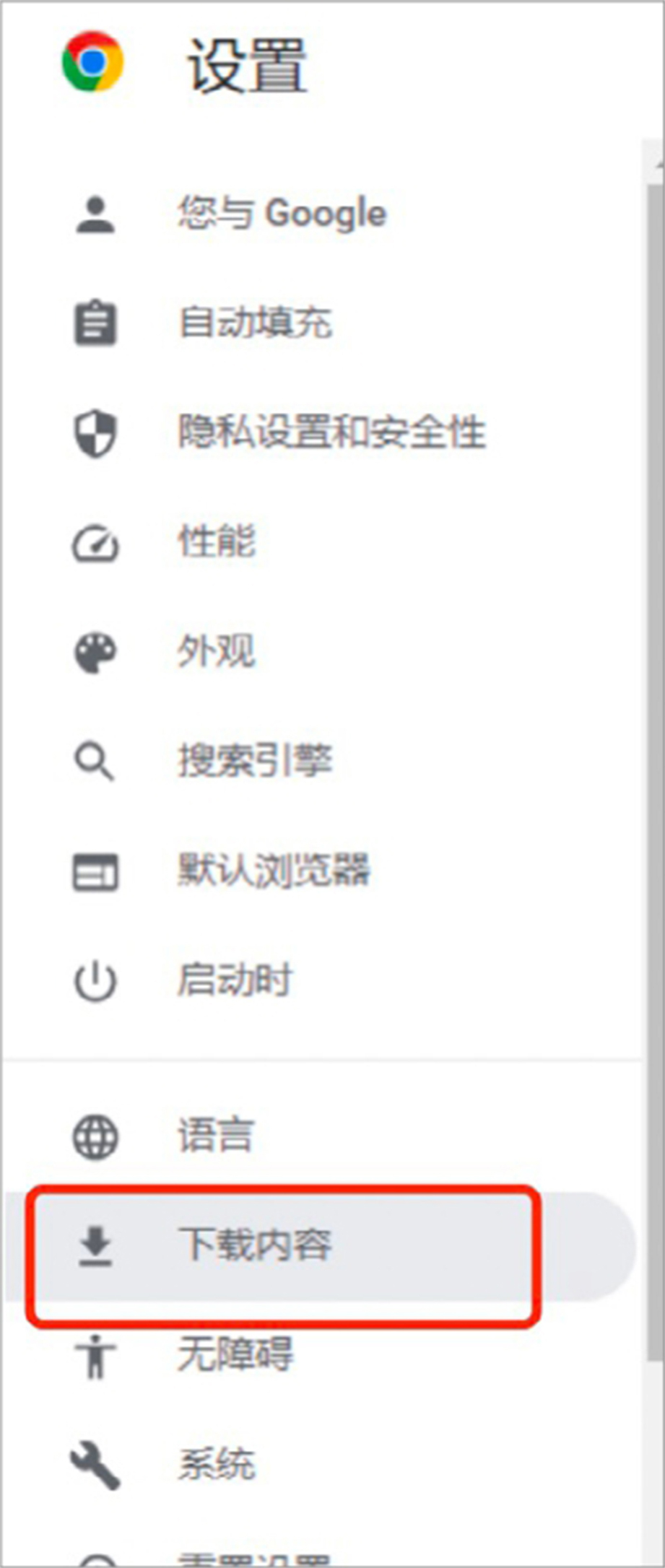The width and height of the screenshot is (665, 1568).
Task: Go to 启动时 settings
Action: pyautogui.click(x=235, y=980)
